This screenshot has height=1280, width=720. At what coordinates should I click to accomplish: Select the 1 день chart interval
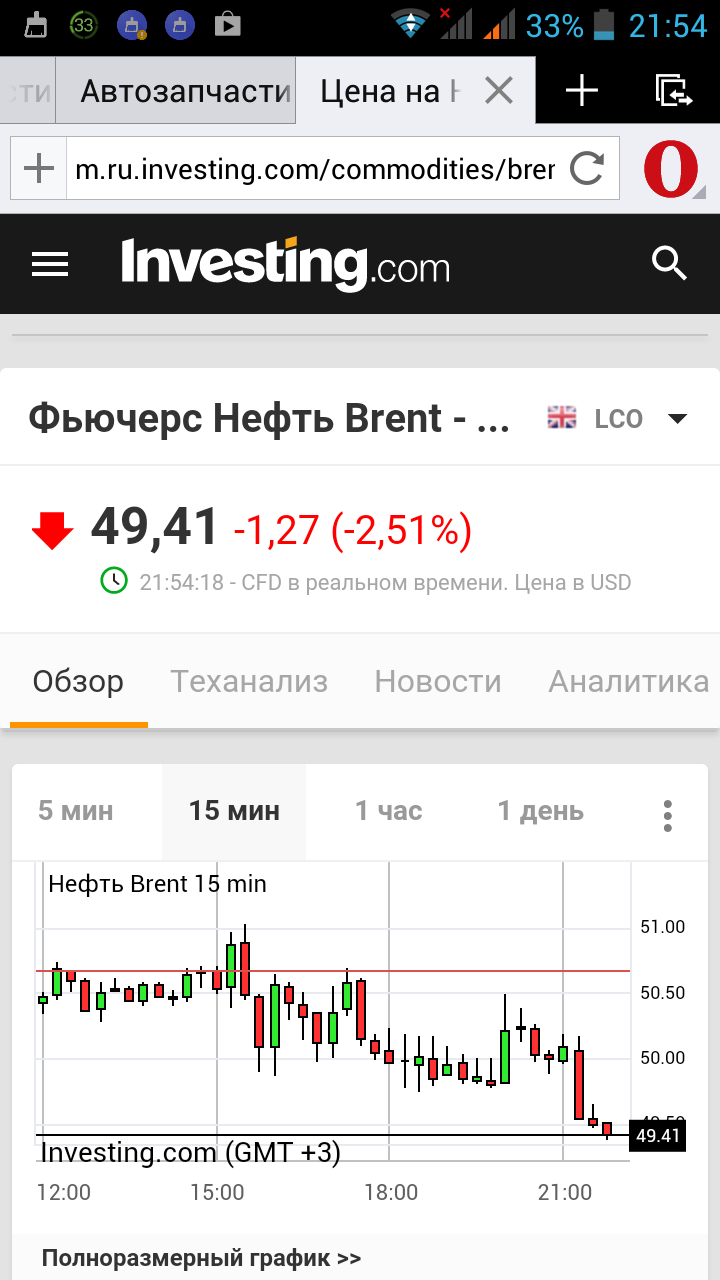[x=541, y=811]
